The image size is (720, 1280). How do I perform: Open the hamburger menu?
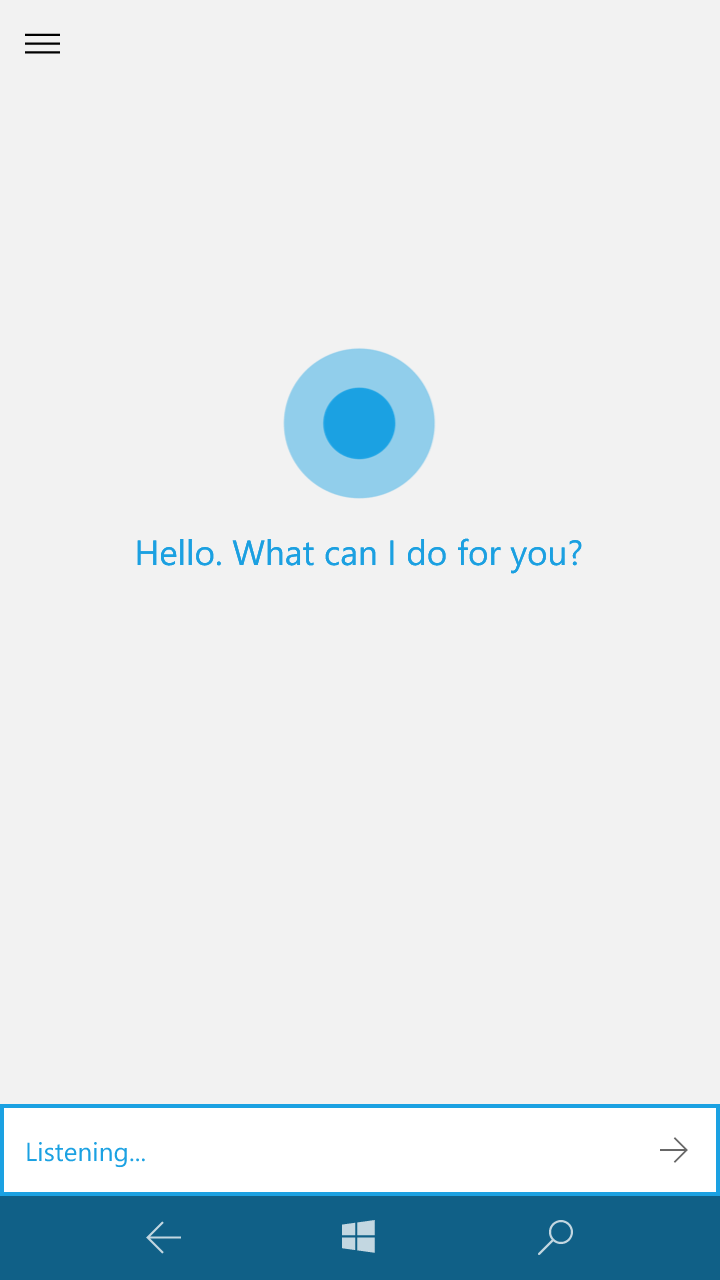pyautogui.click(x=42, y=44)
